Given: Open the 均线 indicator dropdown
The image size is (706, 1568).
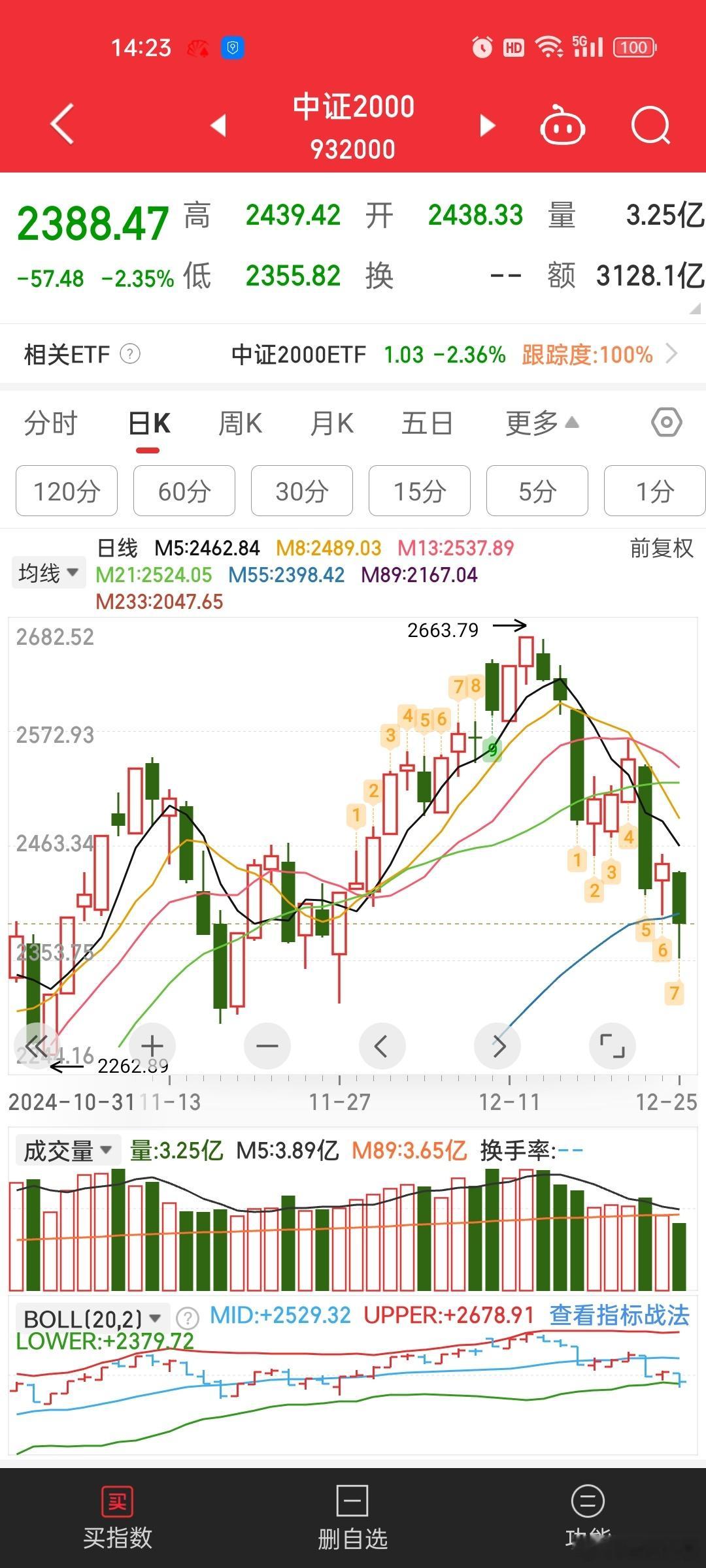Looking at the screenshot, I should tap(48, 573).
